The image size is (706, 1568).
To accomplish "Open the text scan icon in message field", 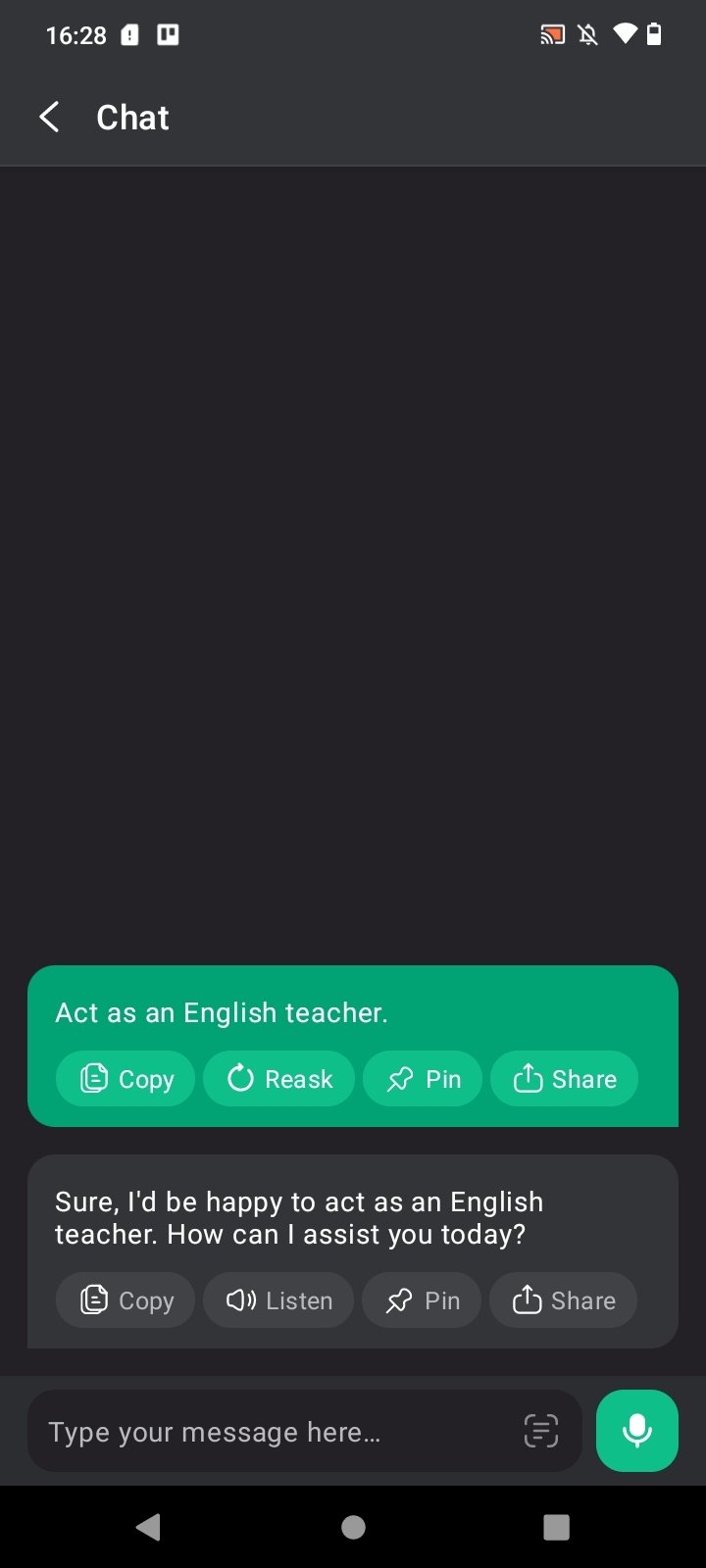I will point(540,1431).
